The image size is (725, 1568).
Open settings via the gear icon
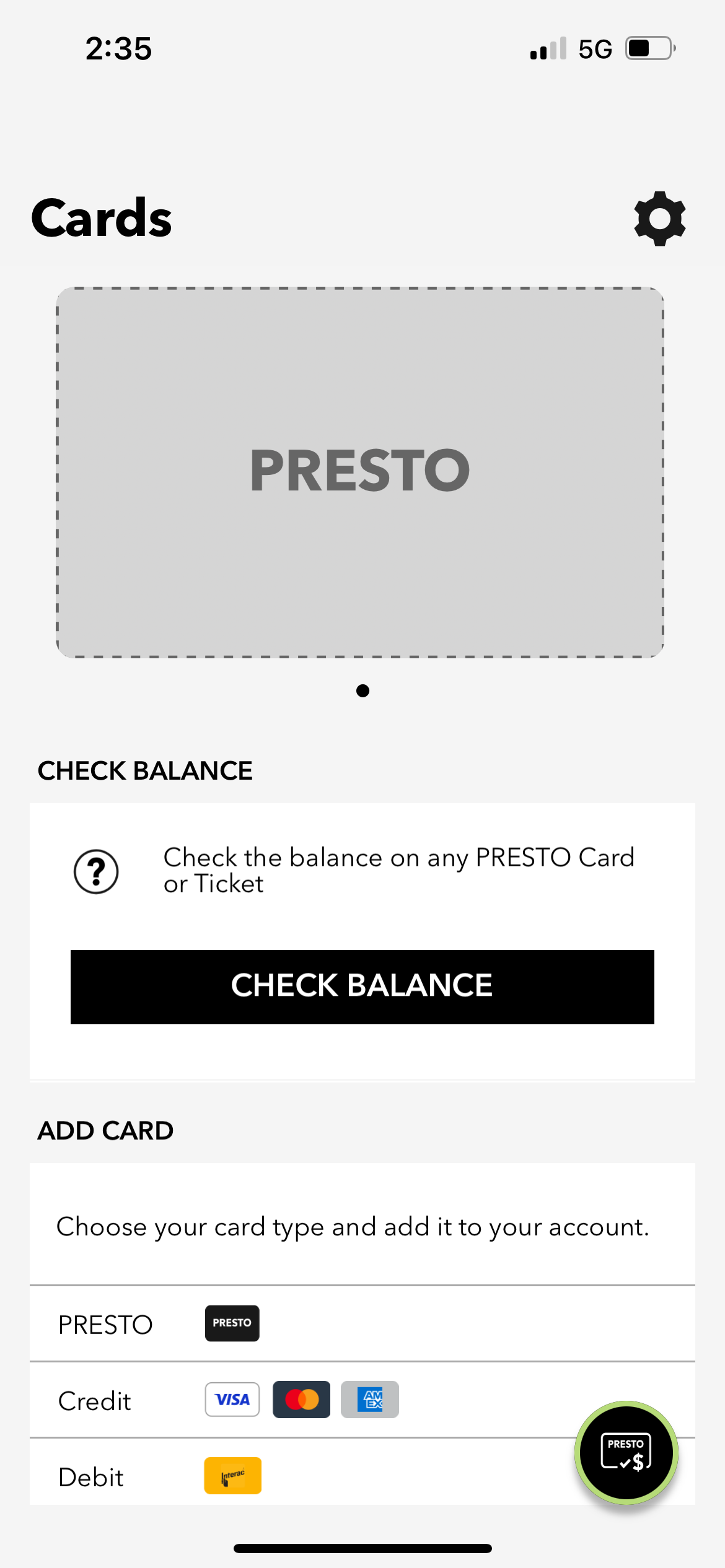coord(659,219)
